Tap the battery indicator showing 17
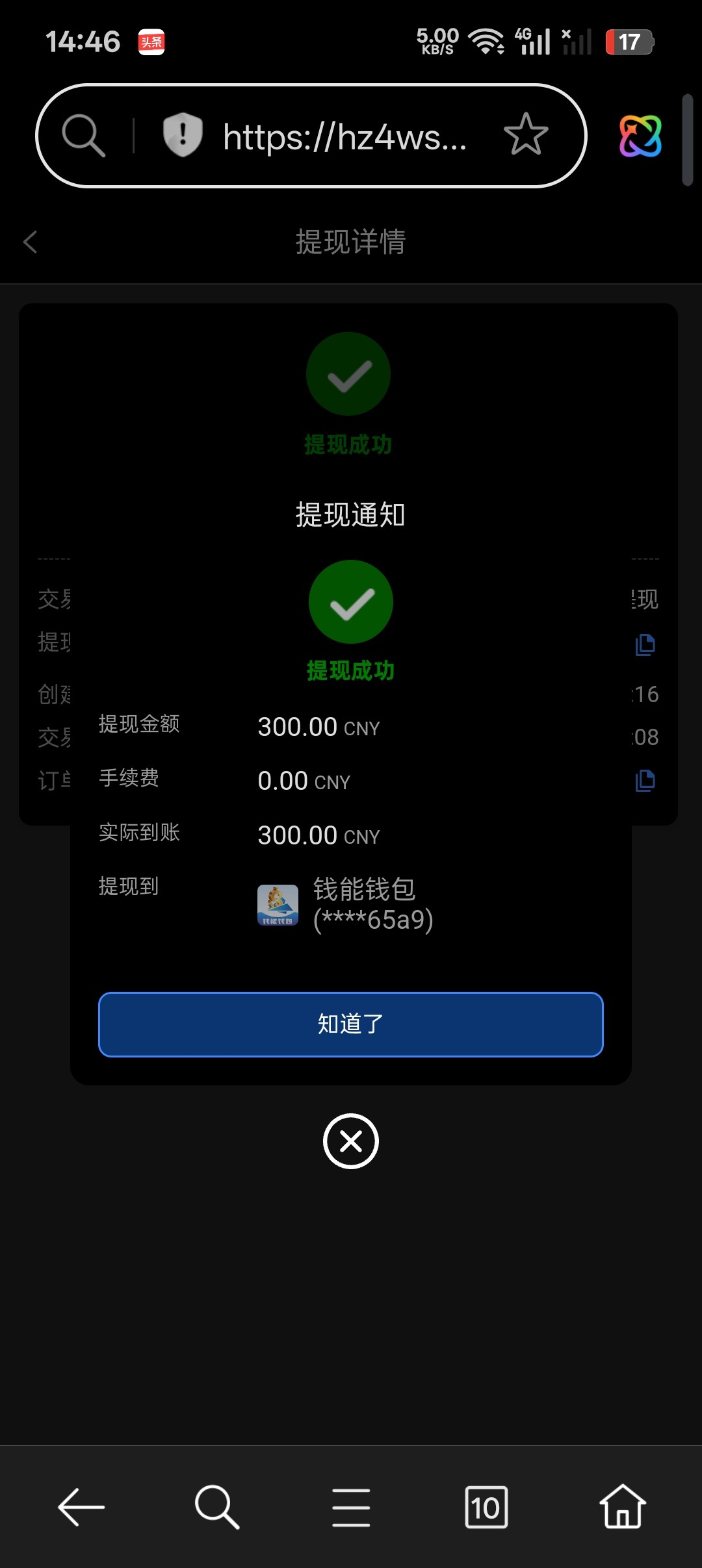This screenshot has height=1568, width=702. point(629,41)
